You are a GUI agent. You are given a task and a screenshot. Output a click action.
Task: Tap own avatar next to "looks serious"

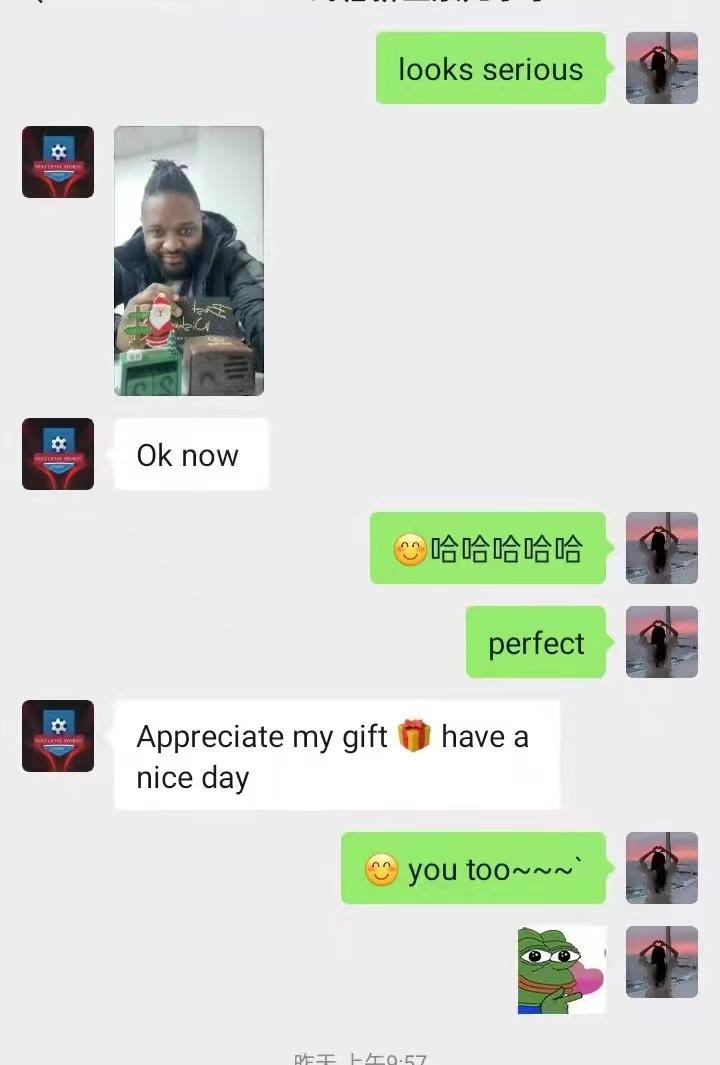(x=661, y=68)
